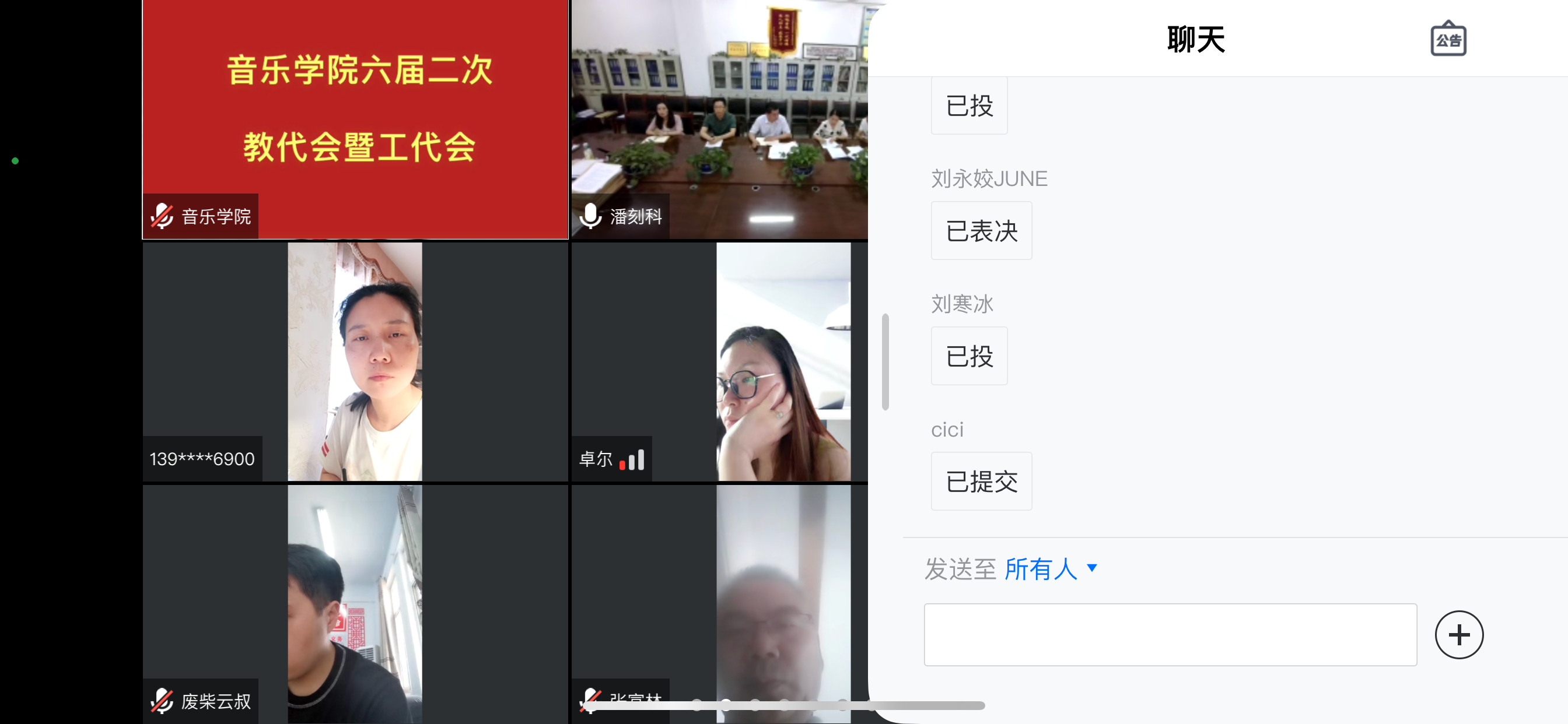Open the 公告 announcement icon

pyautogui.click(x=1447, y=40)
